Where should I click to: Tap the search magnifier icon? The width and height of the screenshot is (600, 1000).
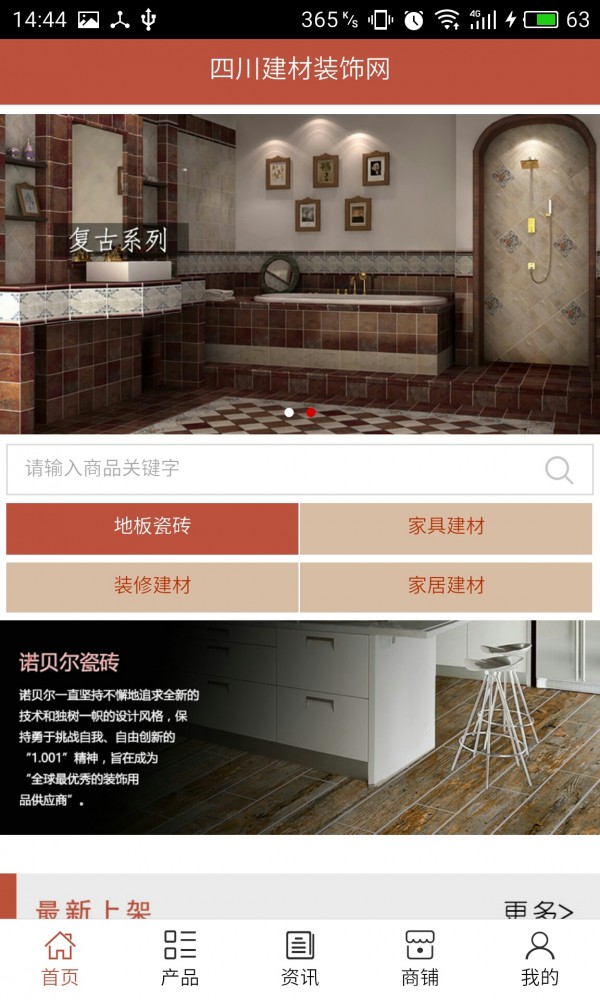[559, 469]
